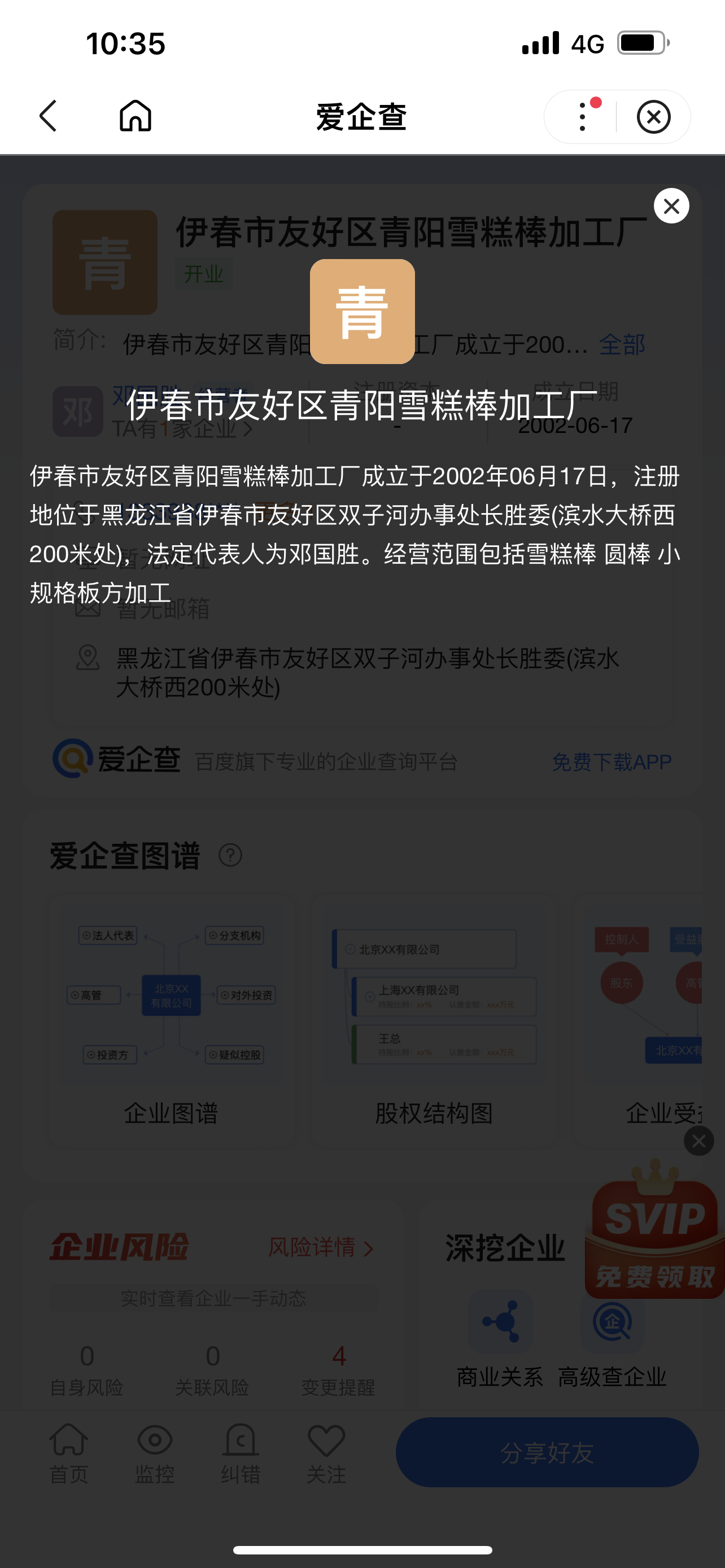
Task: Return to the mini program home
Action: coord(135,116)
